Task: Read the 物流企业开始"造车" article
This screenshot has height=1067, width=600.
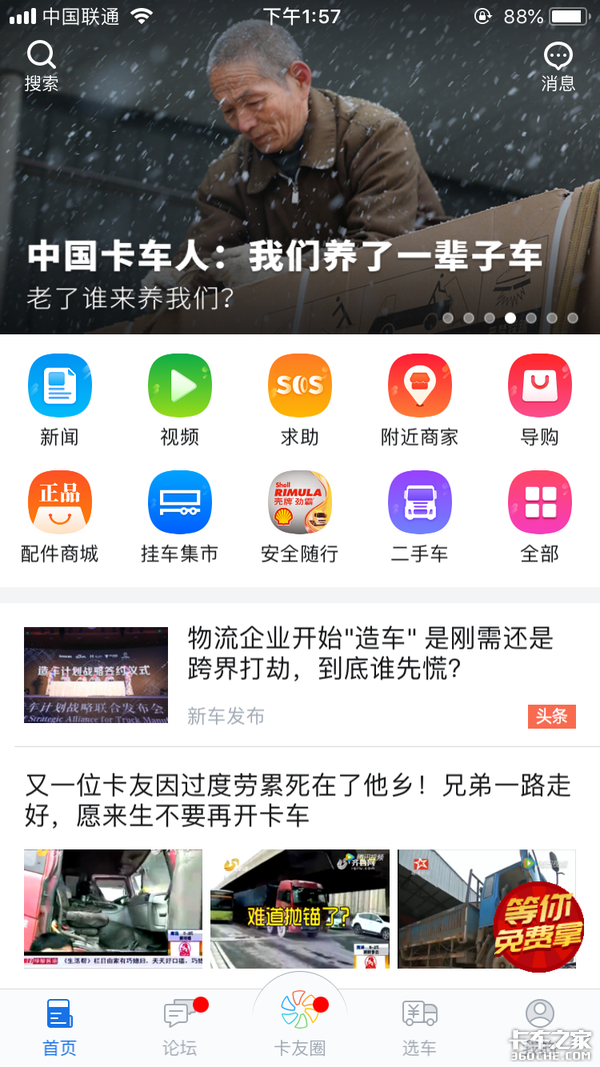Action: coord(370,654)
